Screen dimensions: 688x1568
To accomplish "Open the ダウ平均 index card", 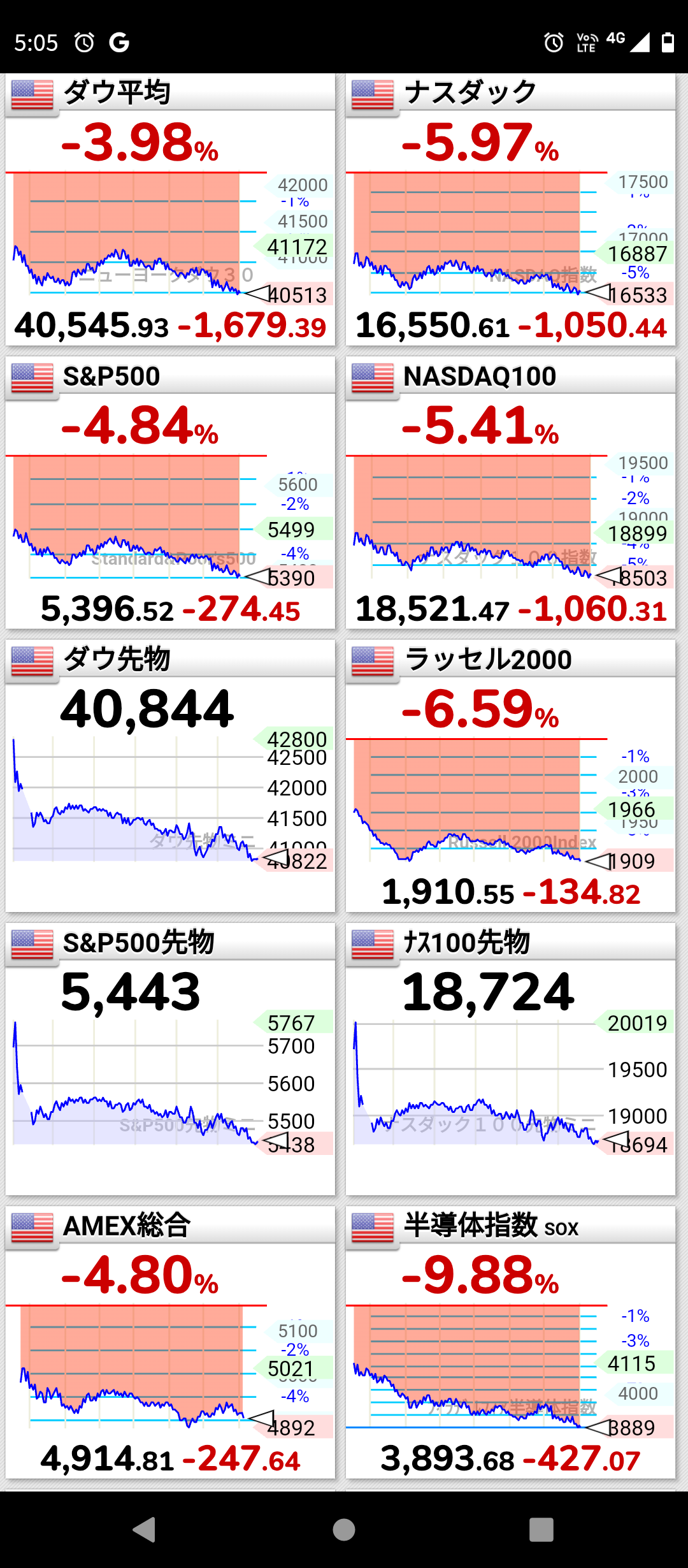I will (x=170, y=210).
